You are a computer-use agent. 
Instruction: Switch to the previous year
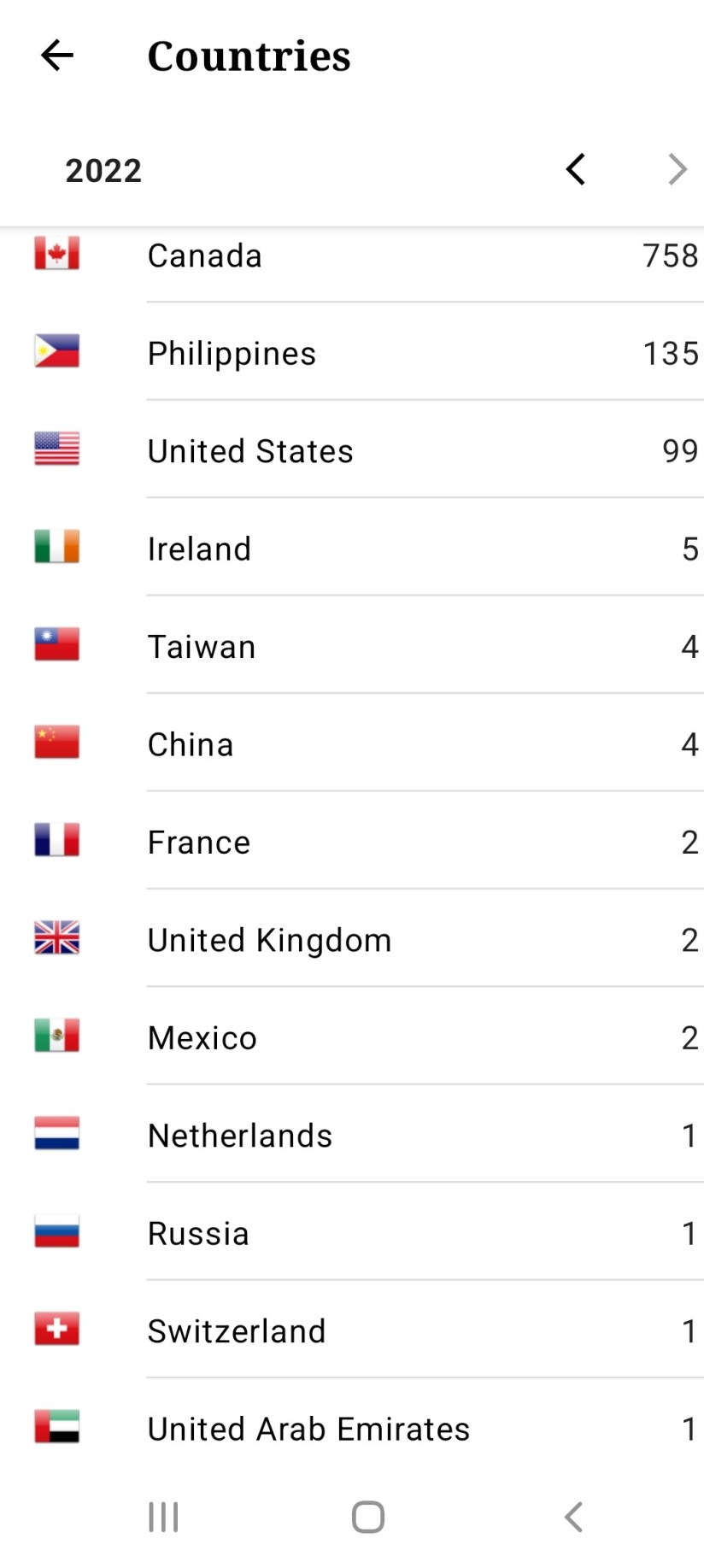click(576, 169)
